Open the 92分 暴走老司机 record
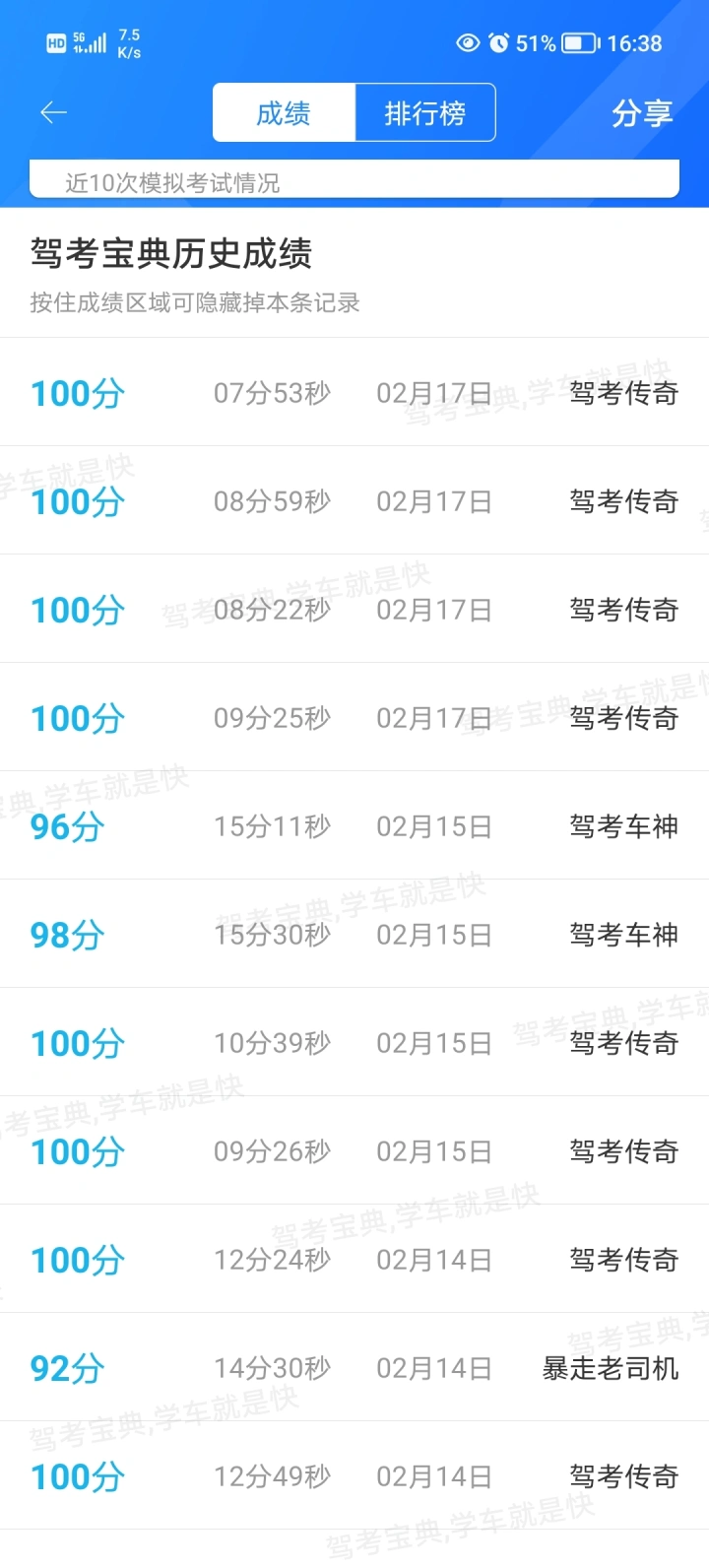709x1568 pixels. point(354,1367)
